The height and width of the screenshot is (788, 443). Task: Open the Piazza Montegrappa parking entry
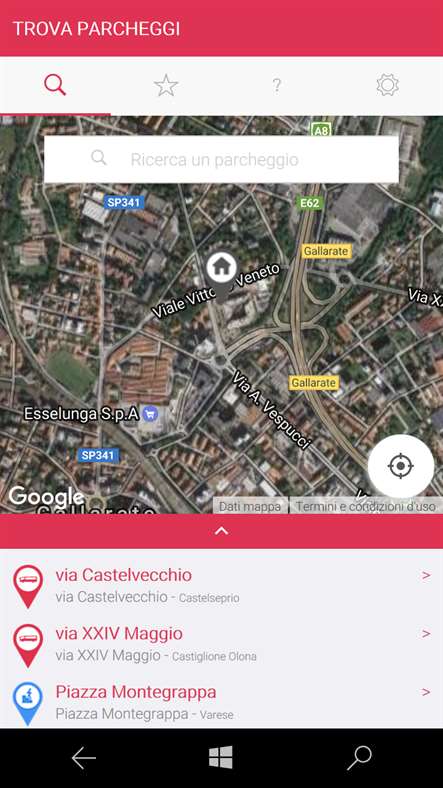coord(222,702)
